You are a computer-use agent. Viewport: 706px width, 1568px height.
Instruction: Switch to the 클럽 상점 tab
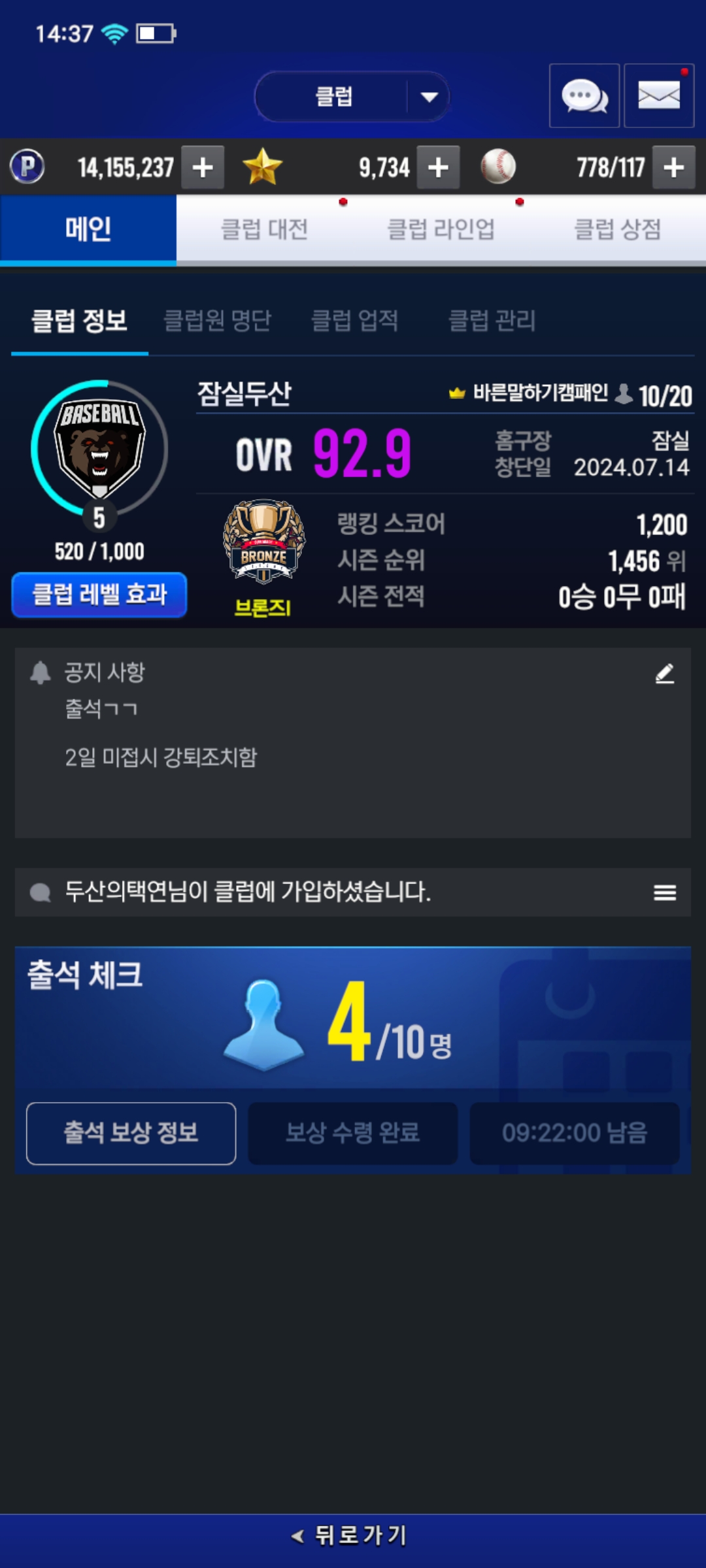pyautogui.click(x=617, y=229)
